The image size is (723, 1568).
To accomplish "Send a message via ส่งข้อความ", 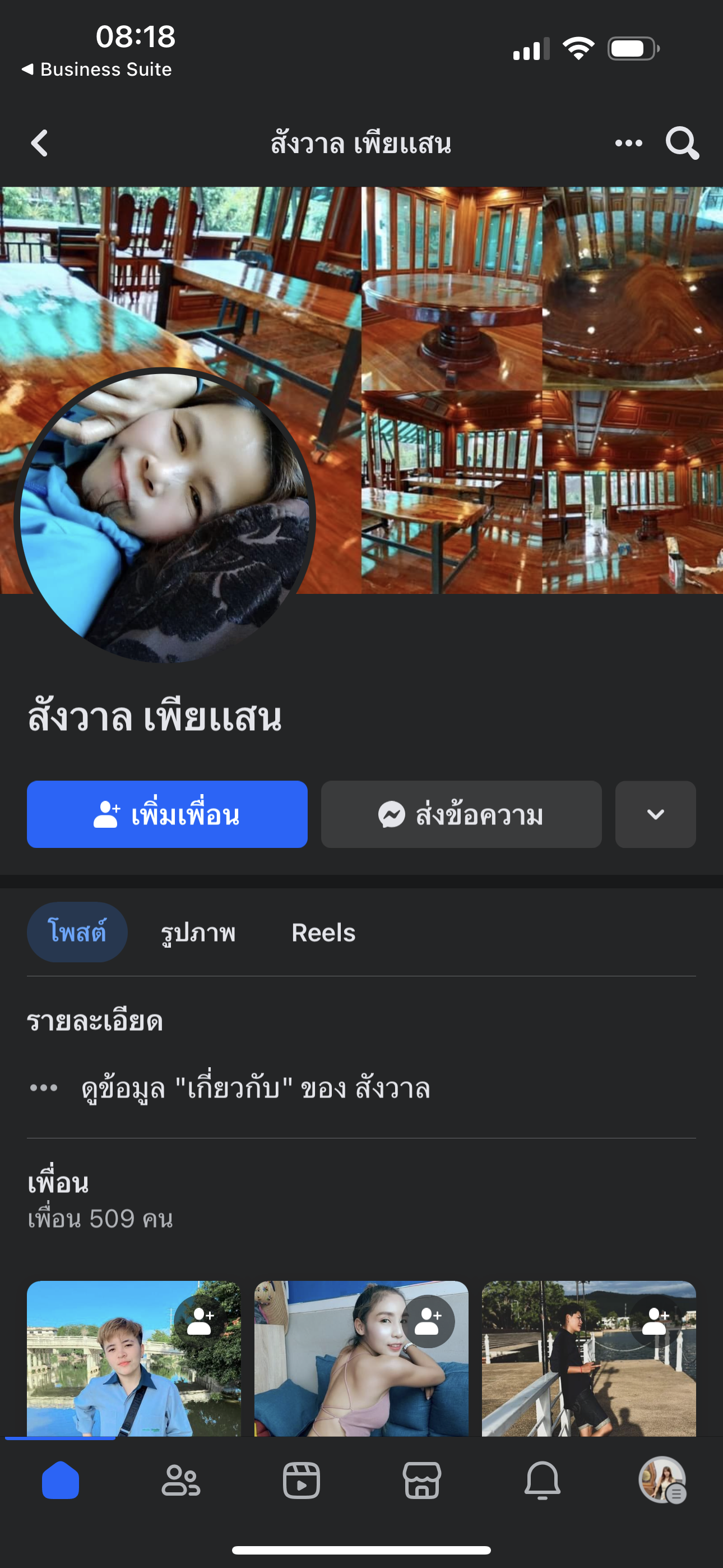I will [461, 814].
